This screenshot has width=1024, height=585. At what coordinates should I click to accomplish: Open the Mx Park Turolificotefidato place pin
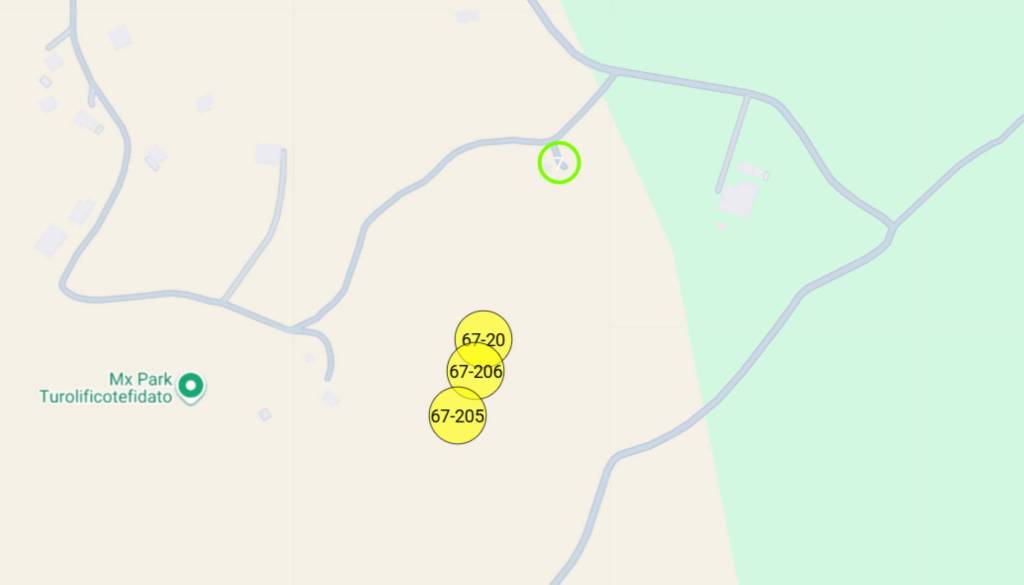[x=190, y=385]
